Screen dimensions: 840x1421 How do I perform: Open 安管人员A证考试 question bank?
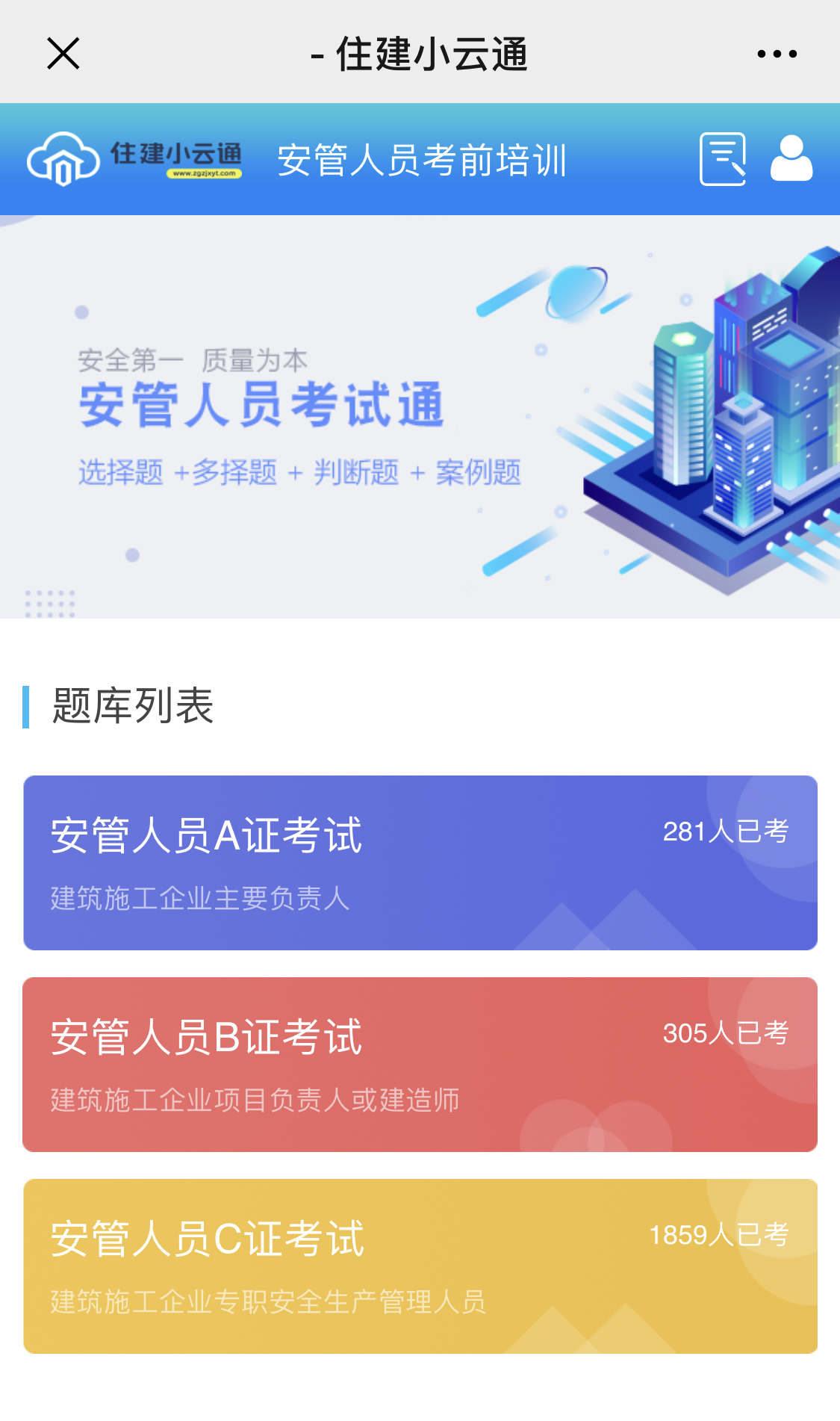click(x=420, y=863)
